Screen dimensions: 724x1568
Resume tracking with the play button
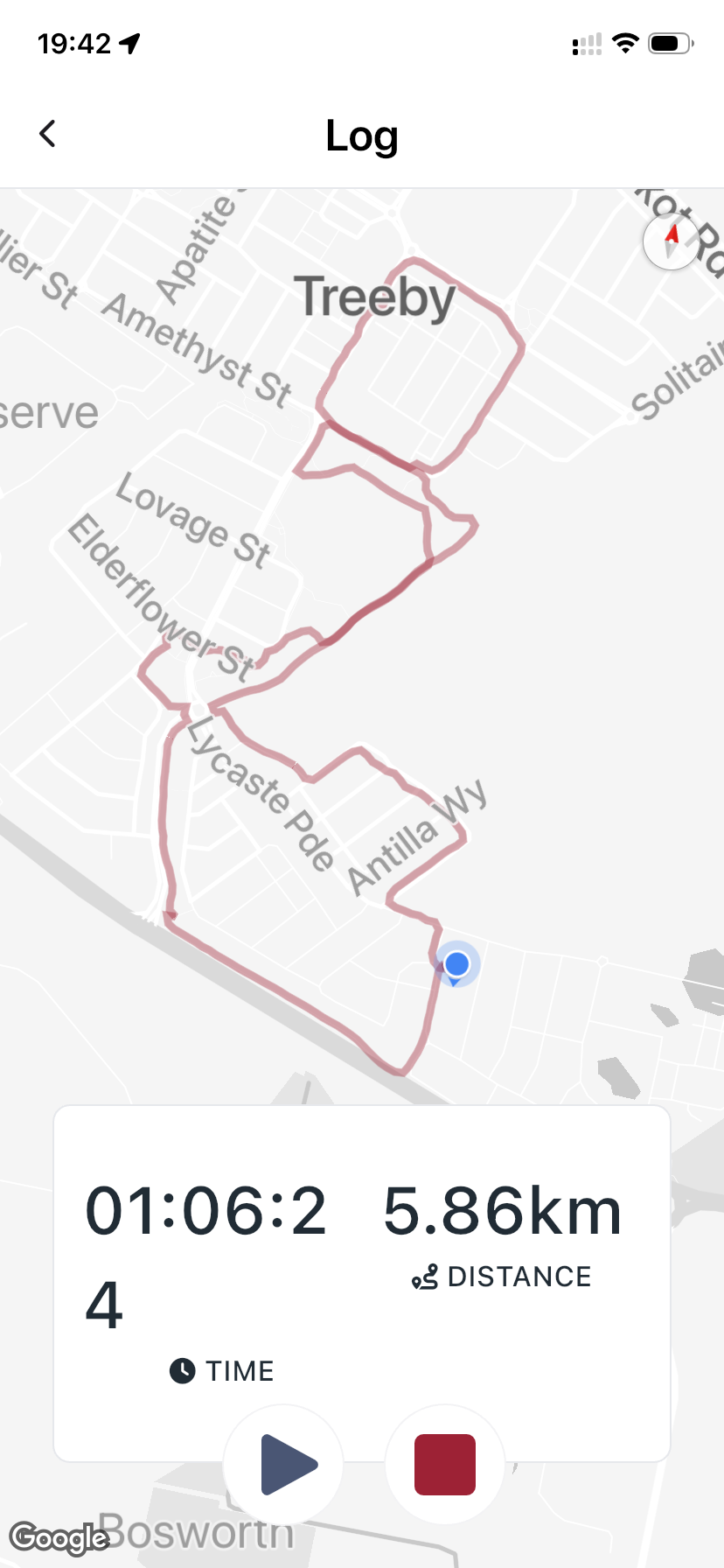click(284, 1464)
